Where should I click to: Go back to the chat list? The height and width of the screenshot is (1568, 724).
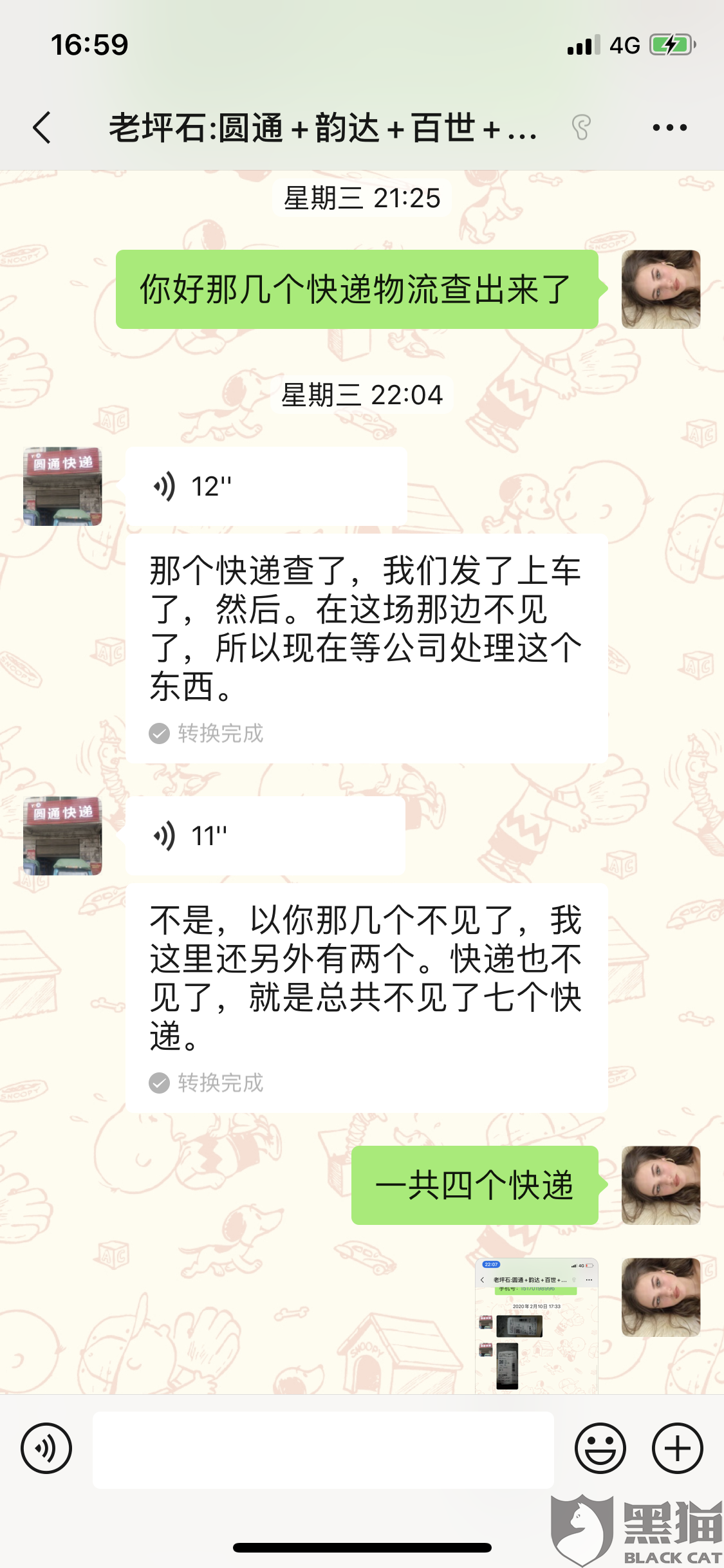[x=42, y=127]
